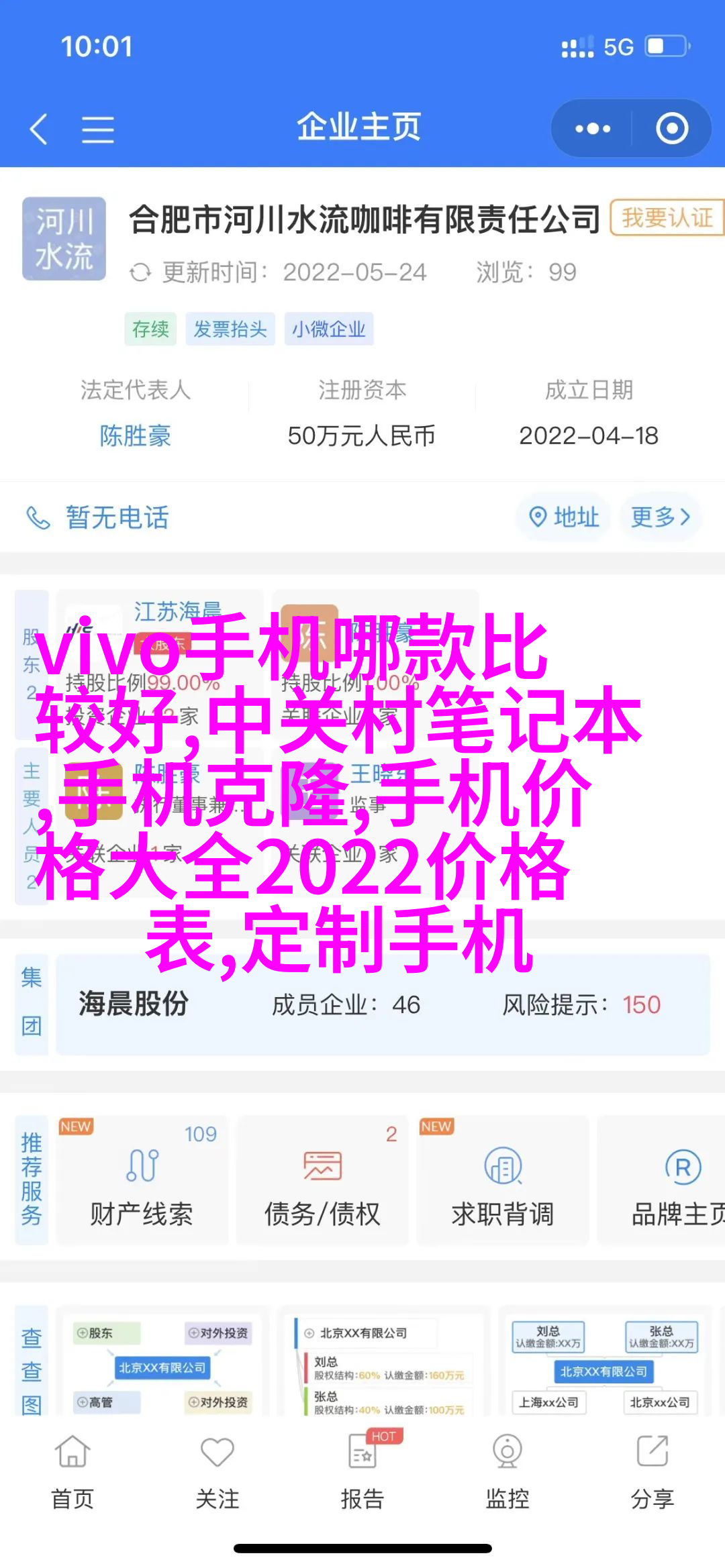The image size is (725, 1568).
Task: Share this company page via 分享
Action: [652, 1472]
